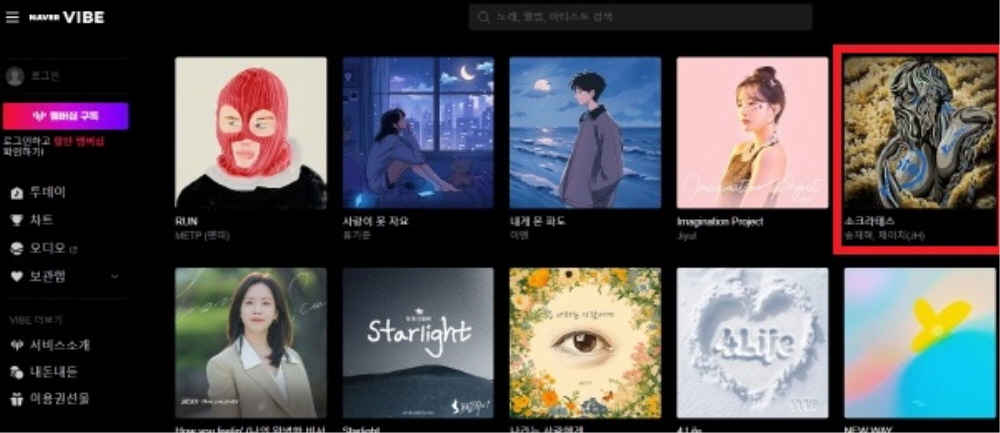
Task: Open the 내게 온 파도 album
Action: pos(585,132)
